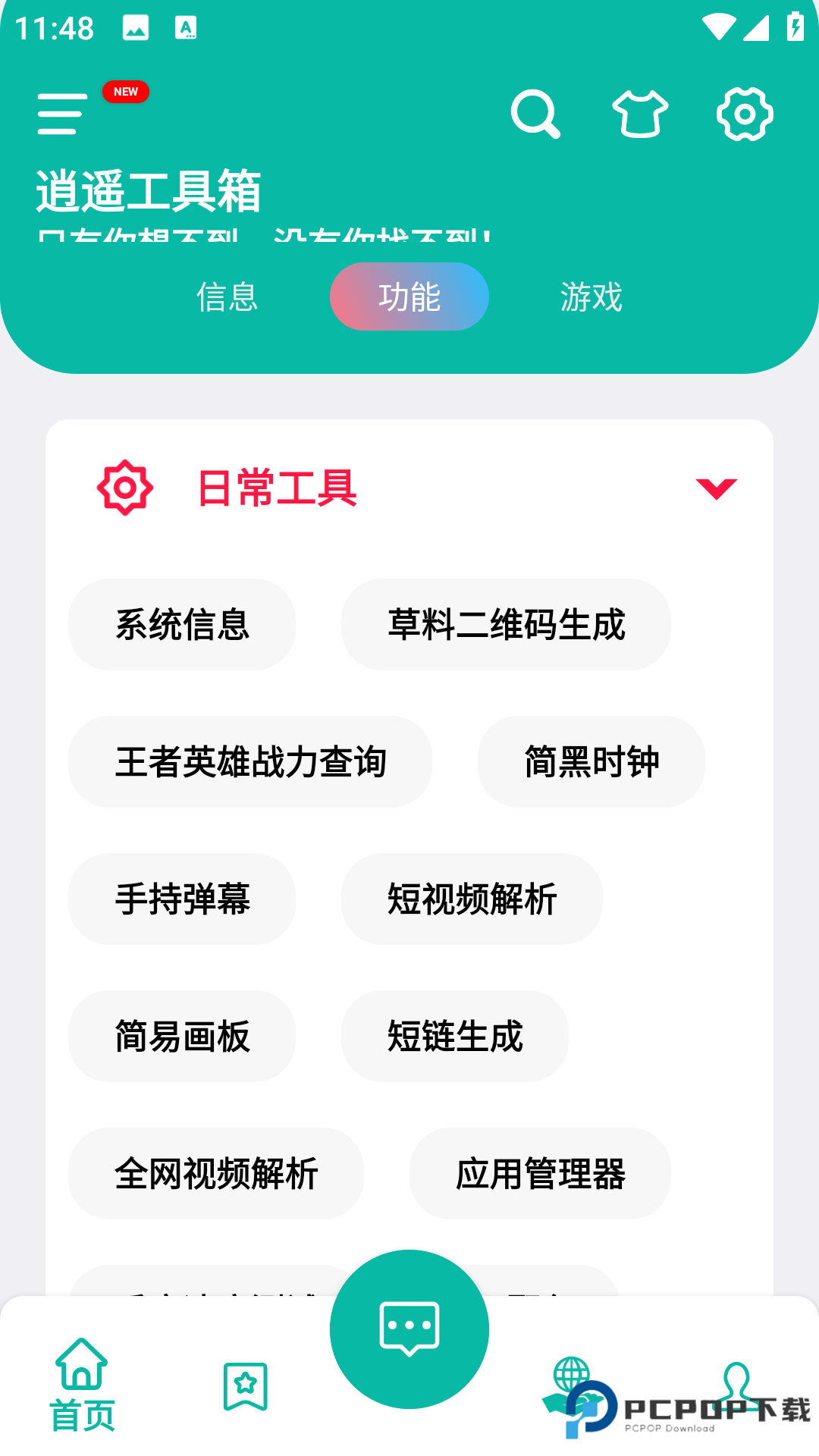Switch to the 游戏 tab

[591, 297]
